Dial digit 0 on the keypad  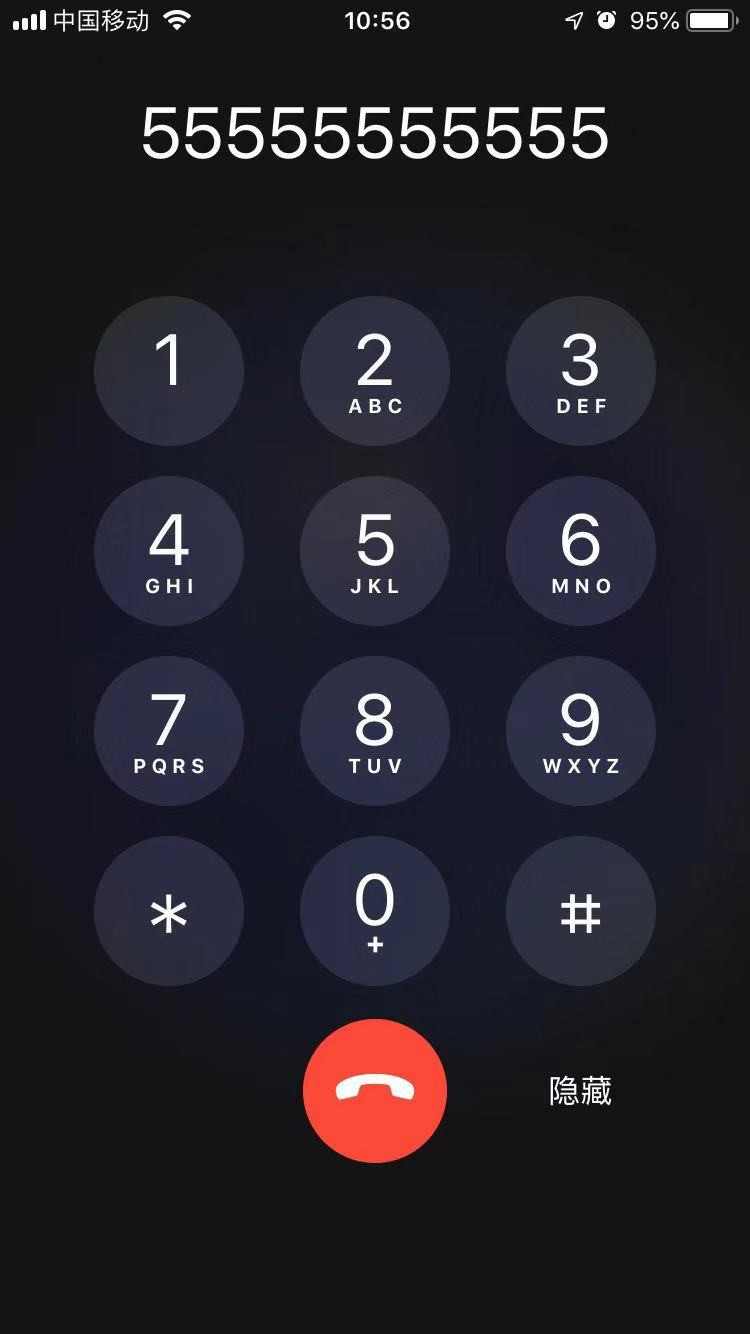[375, 911]
